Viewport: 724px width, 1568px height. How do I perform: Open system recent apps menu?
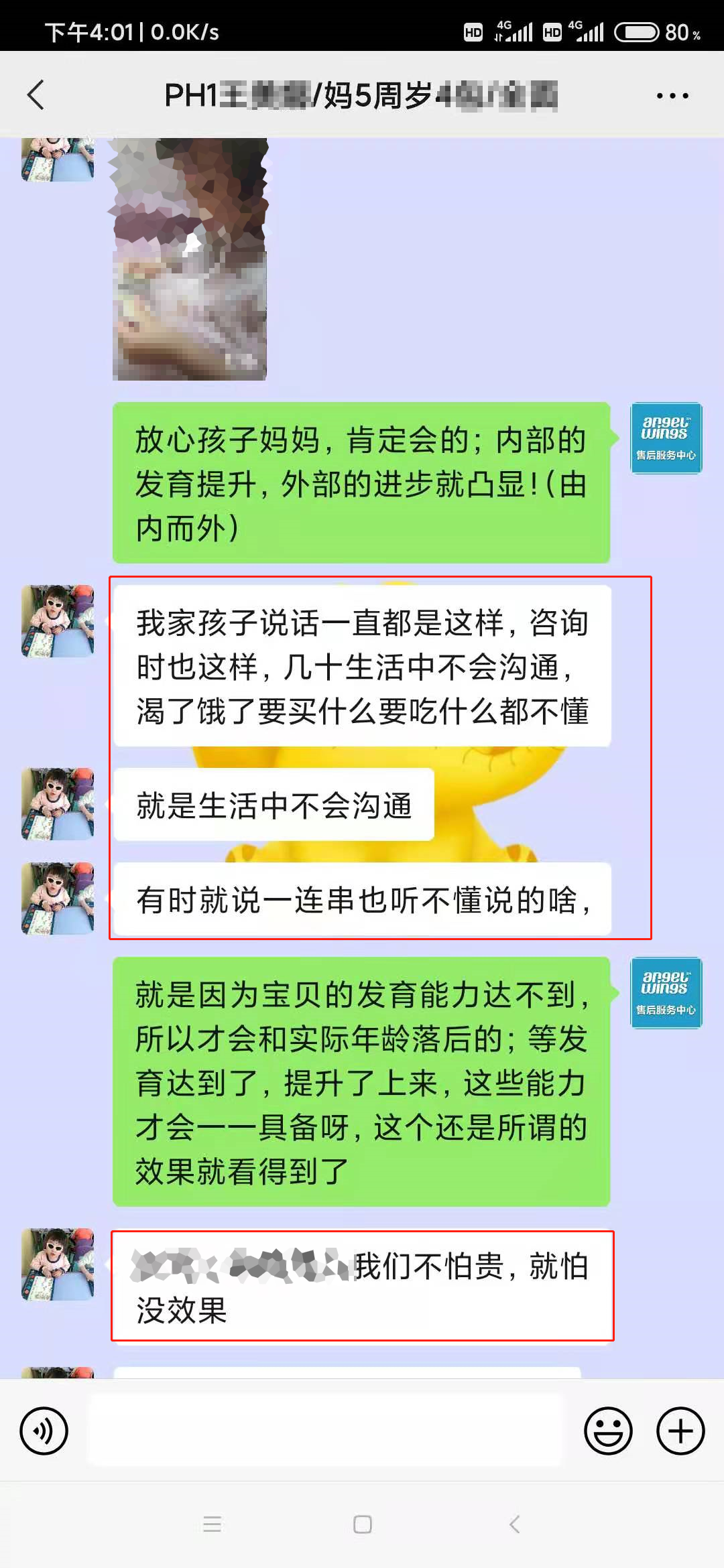(212, 1524)
